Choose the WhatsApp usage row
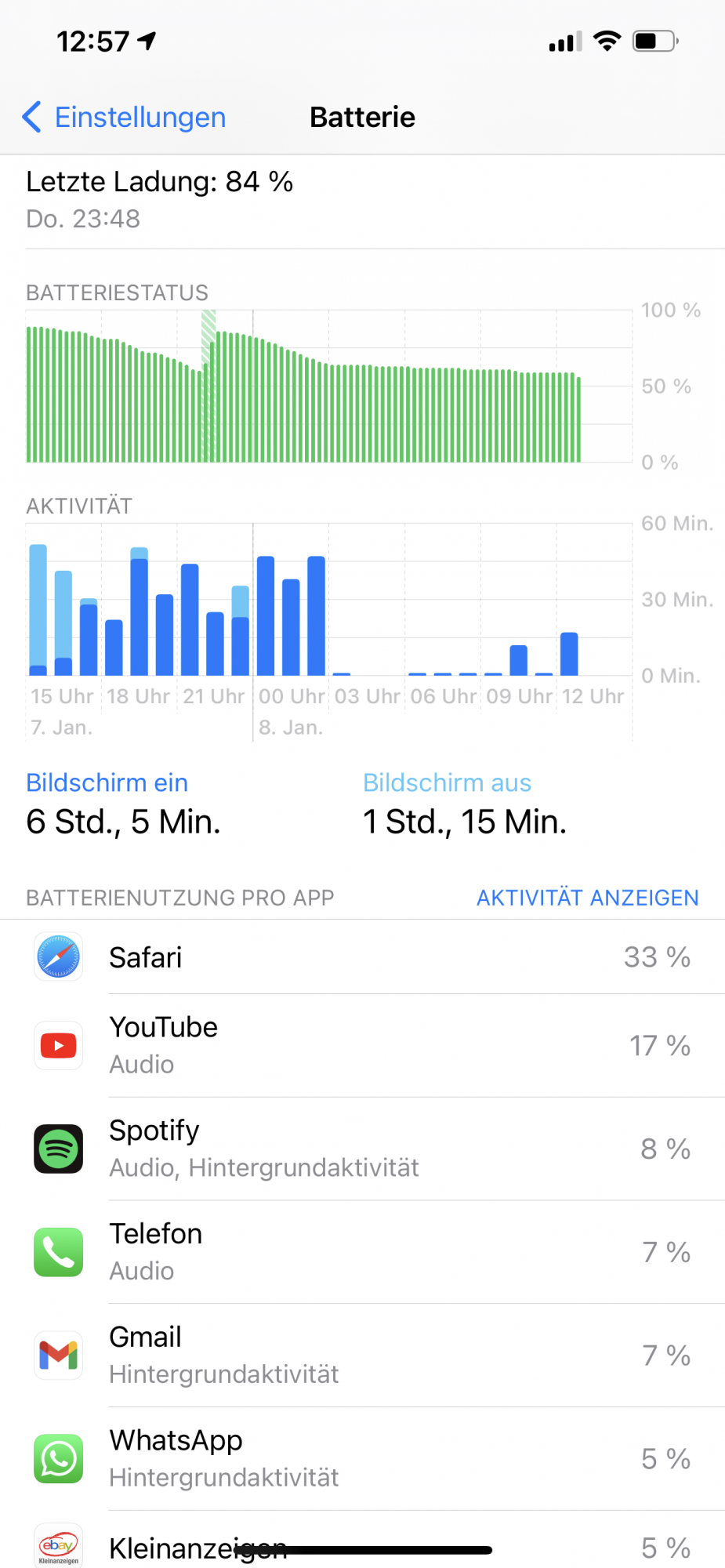This screenshot has height=1568, width=725. [362, 1459]
